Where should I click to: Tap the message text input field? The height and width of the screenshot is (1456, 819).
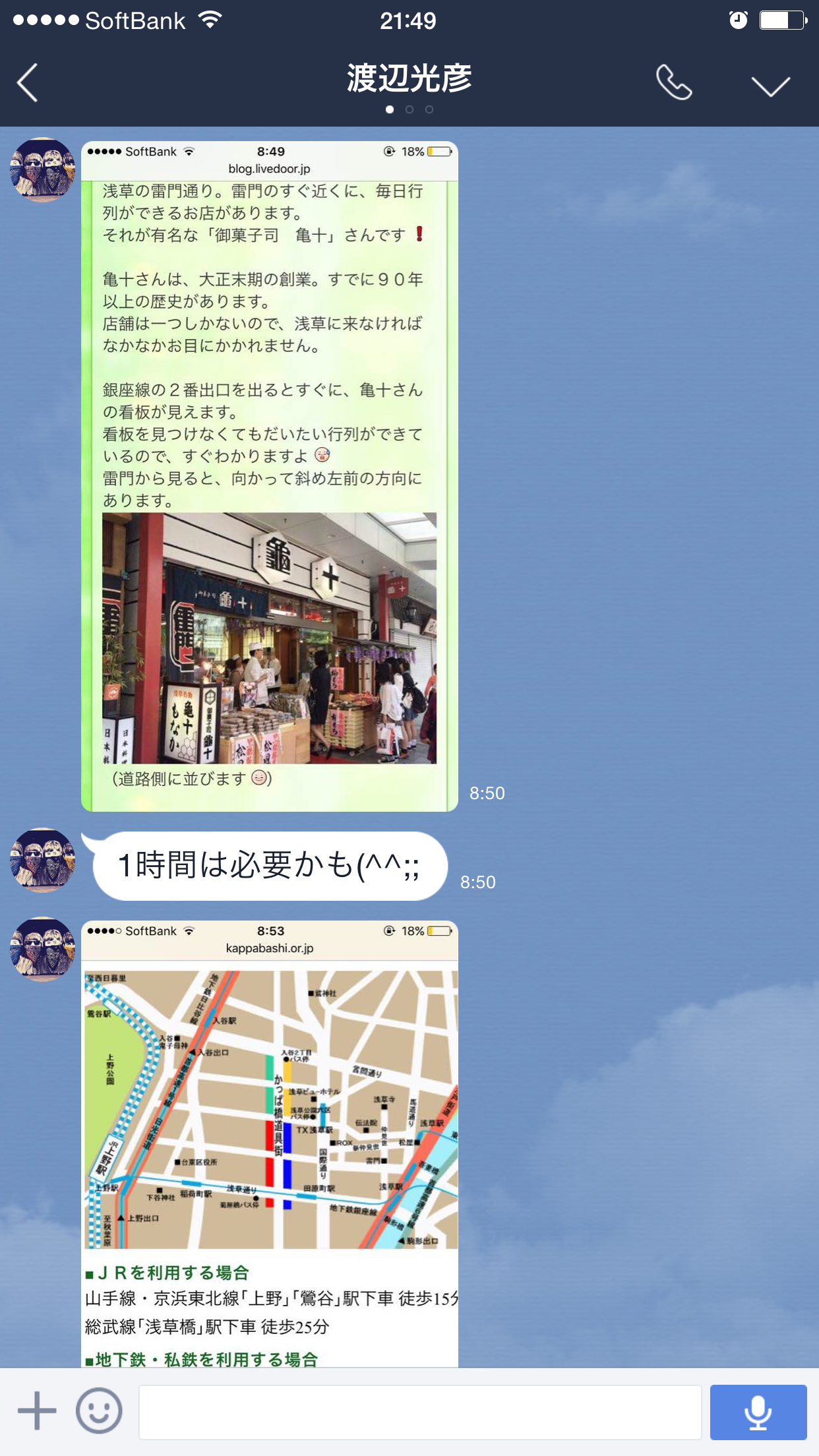tap(419, 1412)
